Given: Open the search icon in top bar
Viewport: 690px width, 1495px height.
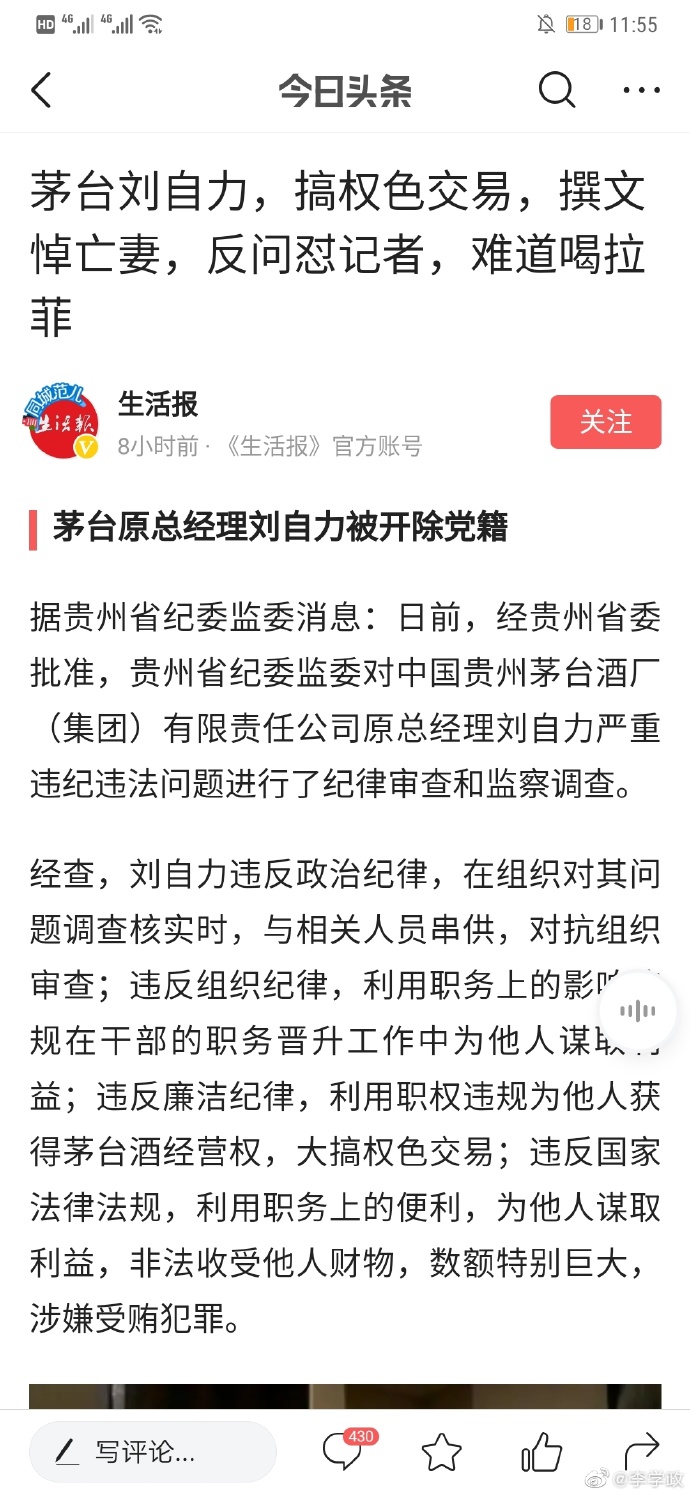Looking at the screenshot, I should point(557,91).
